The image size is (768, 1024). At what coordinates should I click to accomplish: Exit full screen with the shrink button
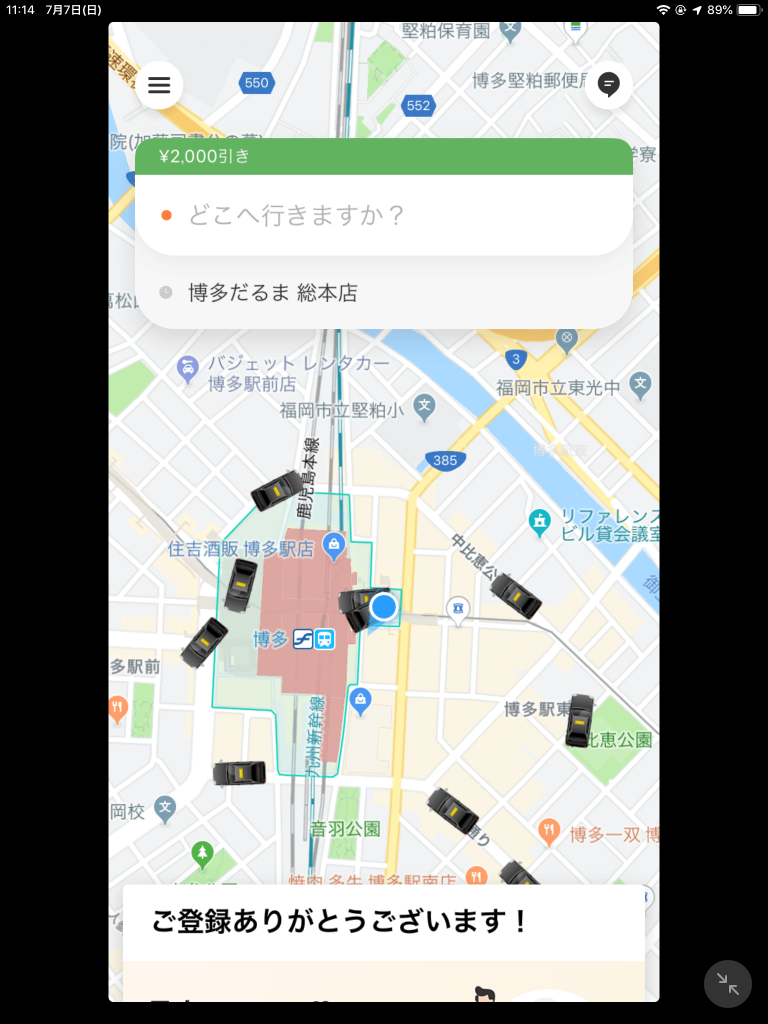[x=727, y=984]
